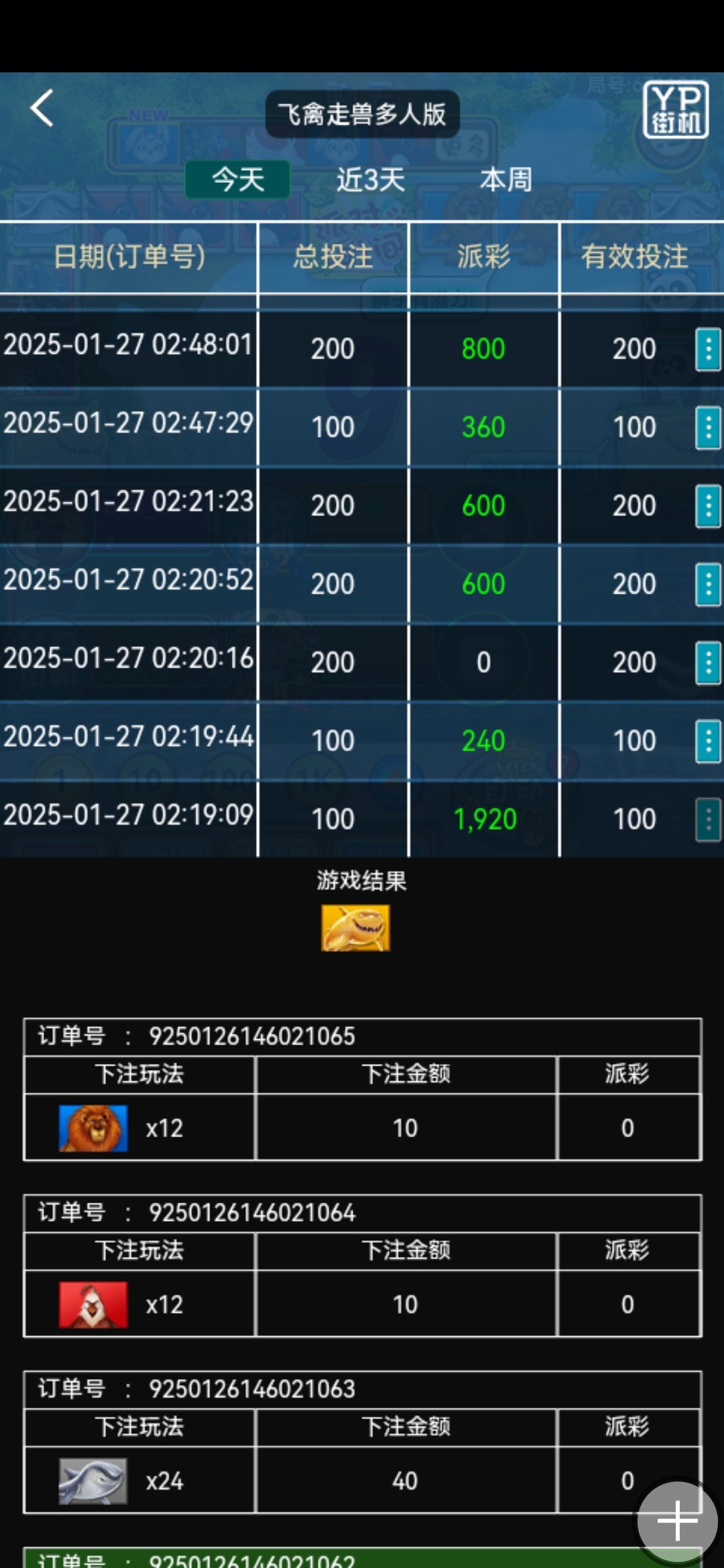This screenshot has height=1568, width=724.
Task: Switch to the 近3天 tab
Action: point(371,180)
